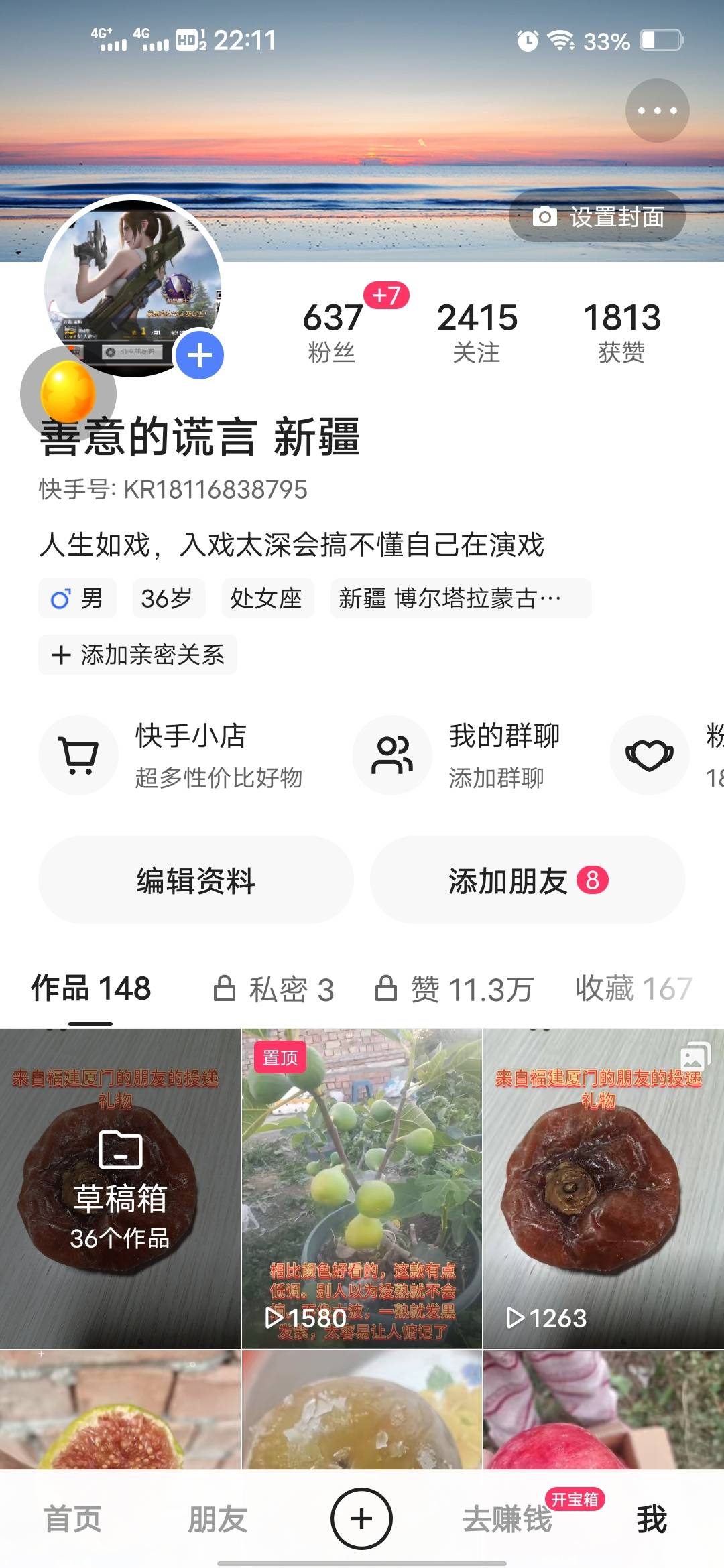724x1568 pixels.
Task: Tap 设置封面 to change cover
Action: point(597,216)
